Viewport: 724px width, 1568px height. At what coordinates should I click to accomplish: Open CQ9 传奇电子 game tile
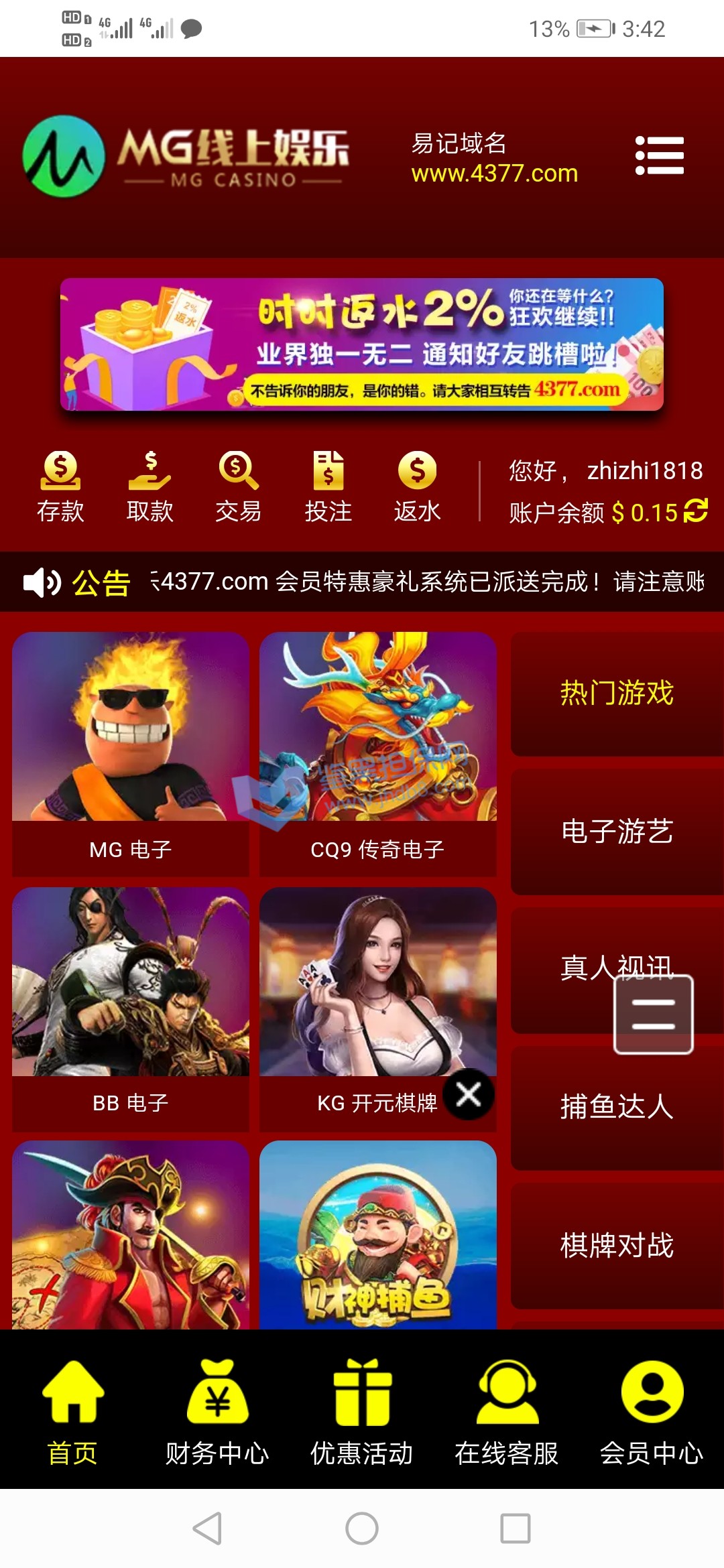tap(378, 754)
